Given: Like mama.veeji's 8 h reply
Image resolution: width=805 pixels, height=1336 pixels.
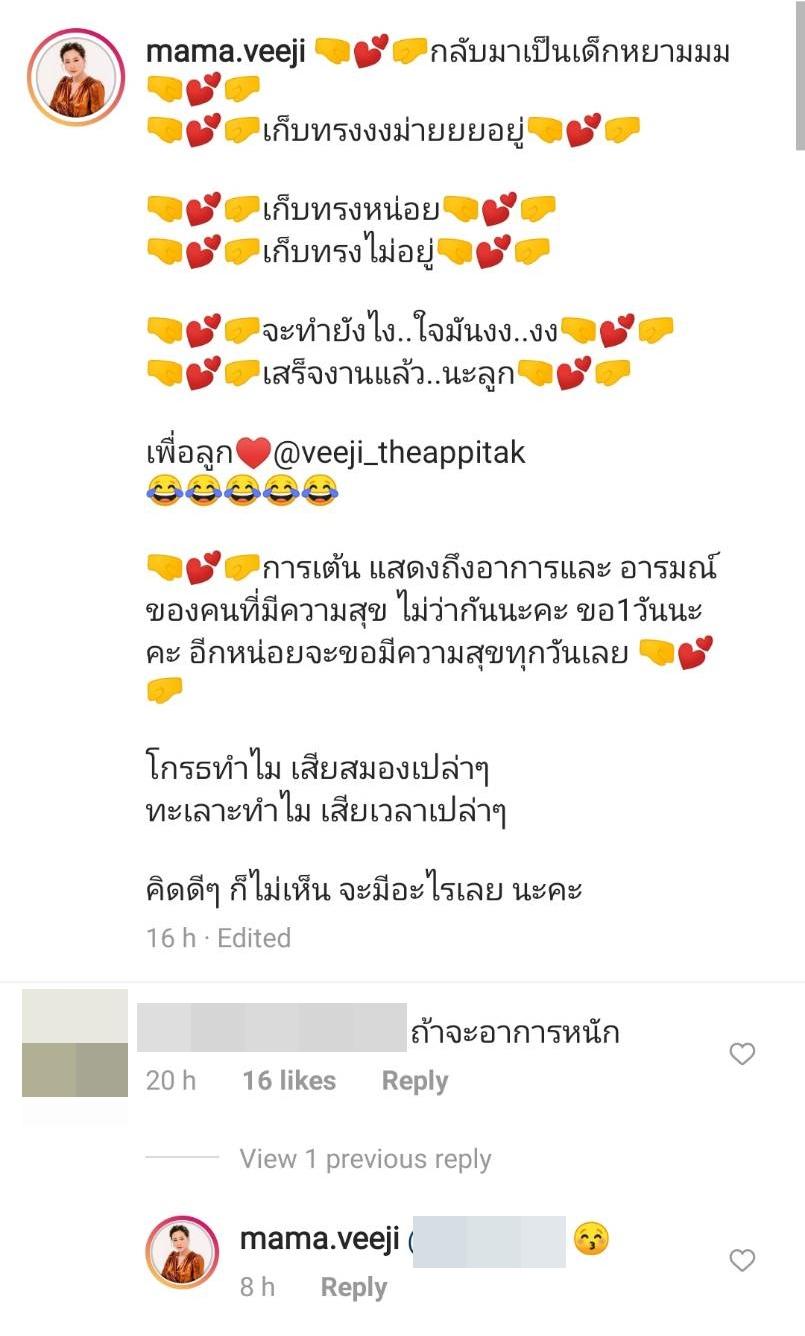Looking at the screenshot, I should 742,1261.
